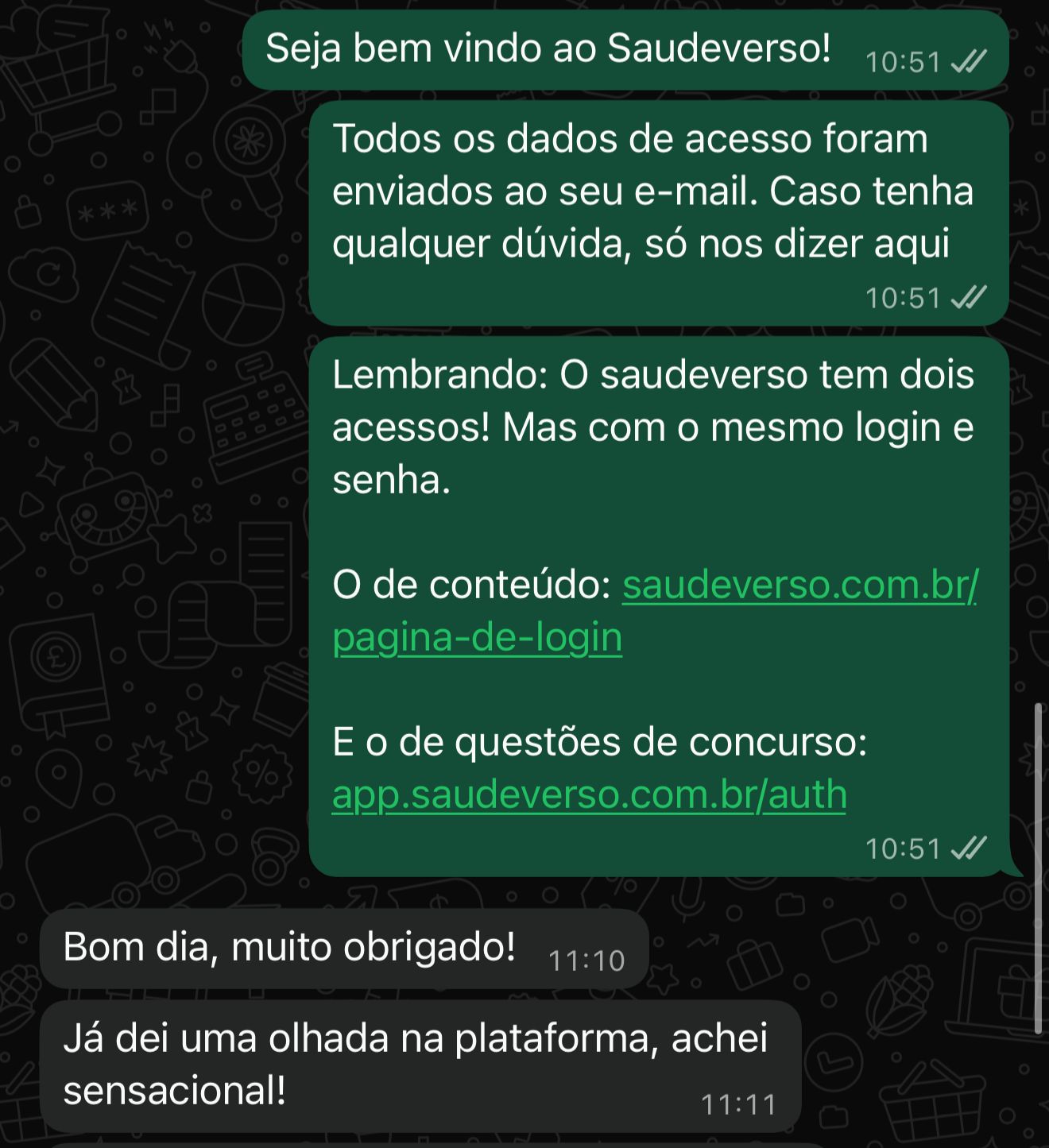This screenshot has width=1049, height=1148.
Task: Open the saudeverso.com.br/pagina-de-login link
Action: (x=799, y=586)
